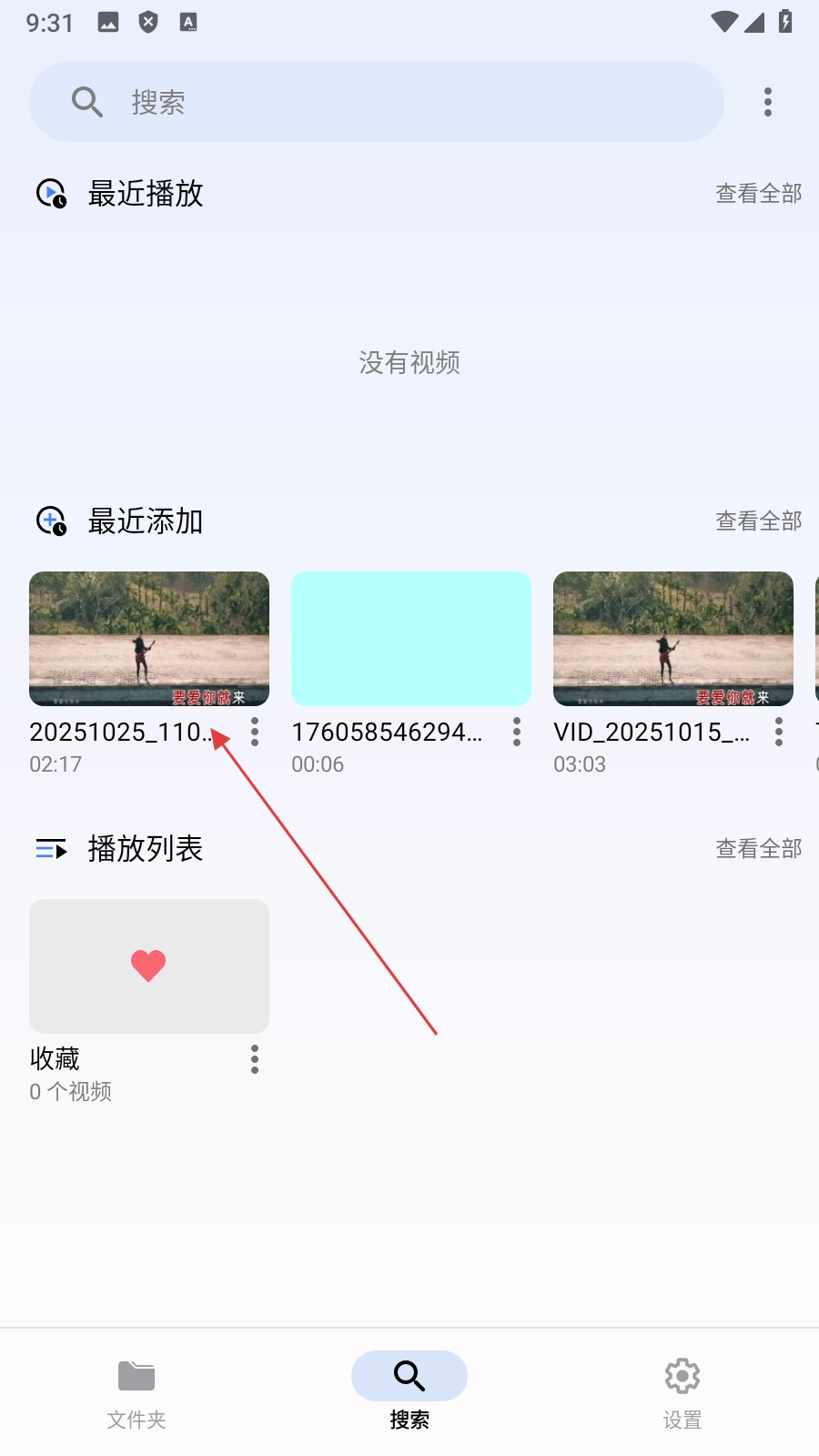This screenshot has height=1456, width=819.
Task: Select the 文件夹 icon in bottom navigation
Action: 136,1375
